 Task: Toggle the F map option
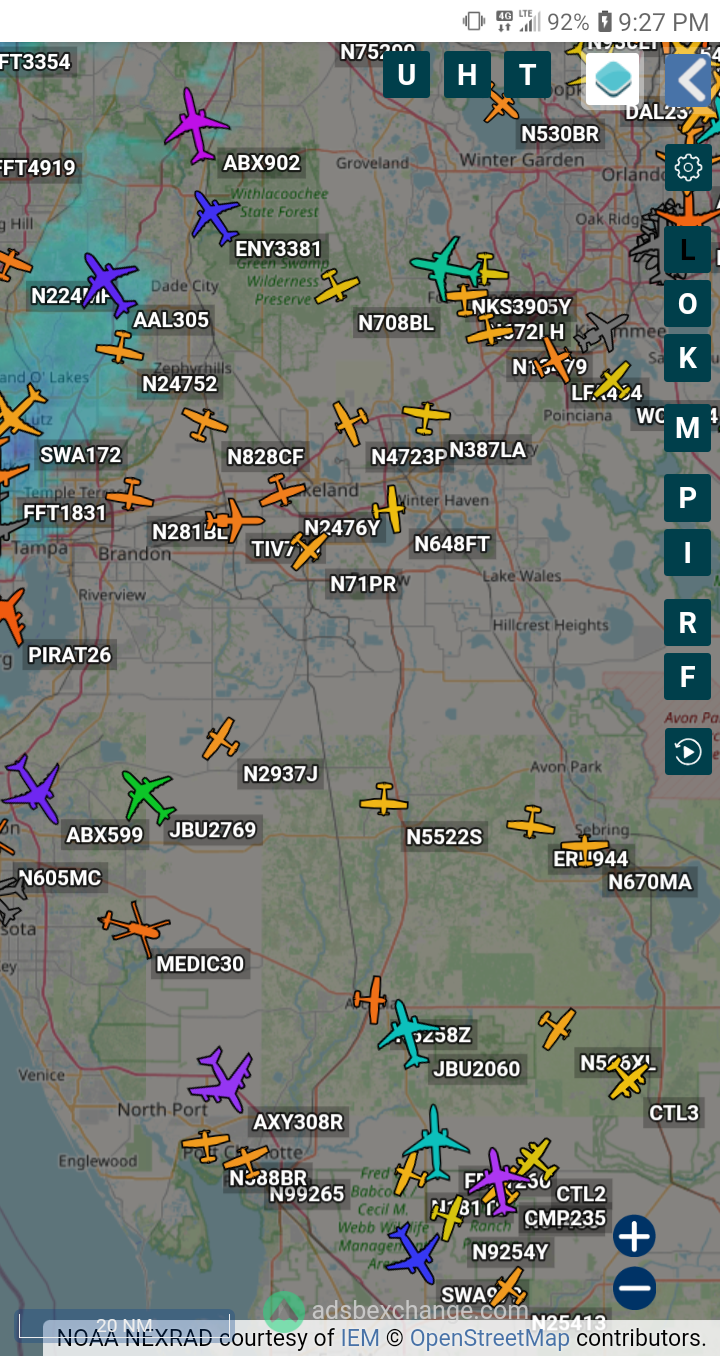(x=688, y=677)
